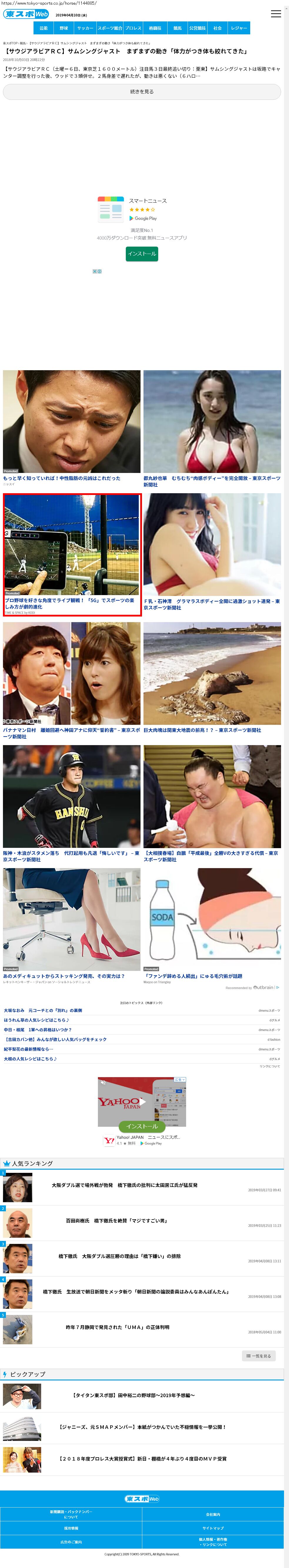Switch to the 野球 tab

click(x=64, y=28)
